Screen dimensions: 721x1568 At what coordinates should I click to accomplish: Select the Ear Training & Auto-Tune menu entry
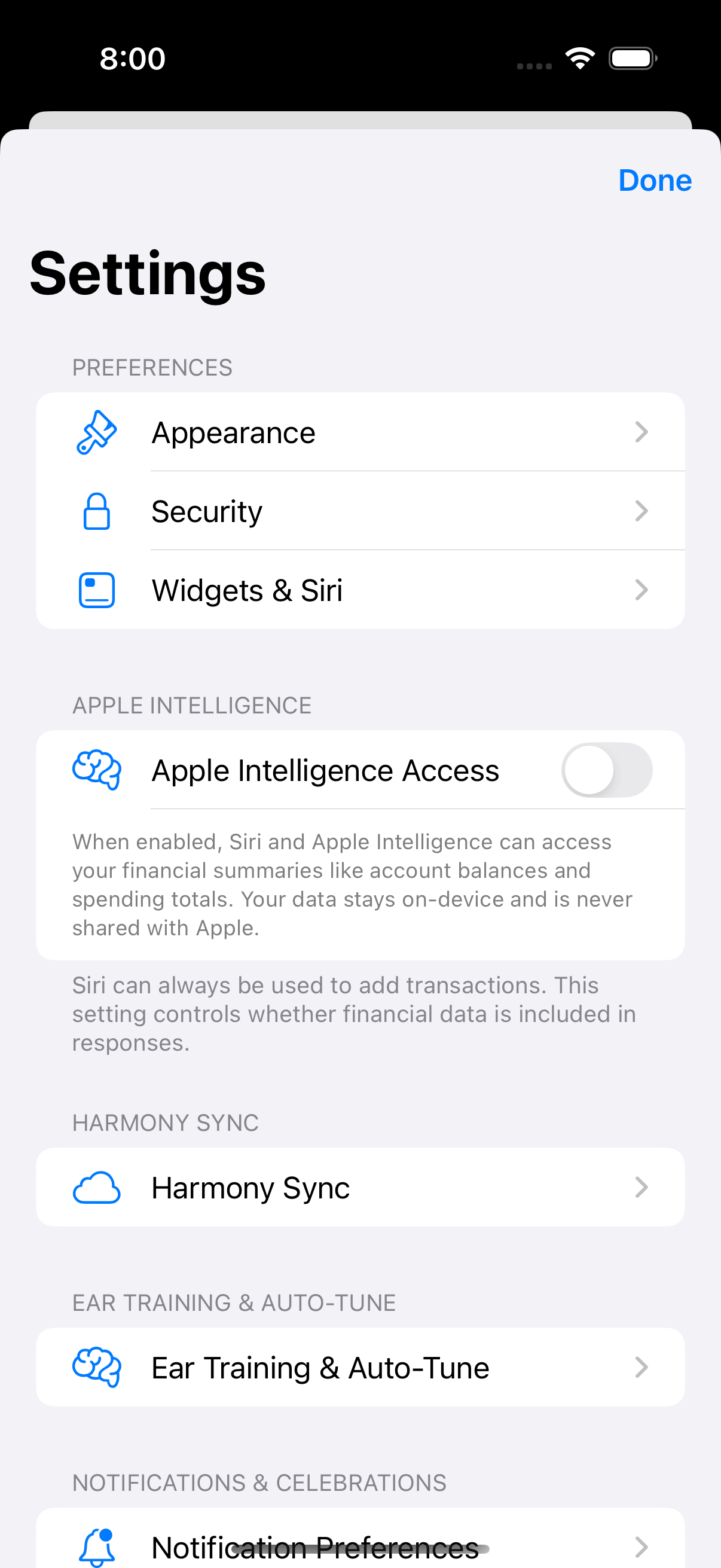362,1367
